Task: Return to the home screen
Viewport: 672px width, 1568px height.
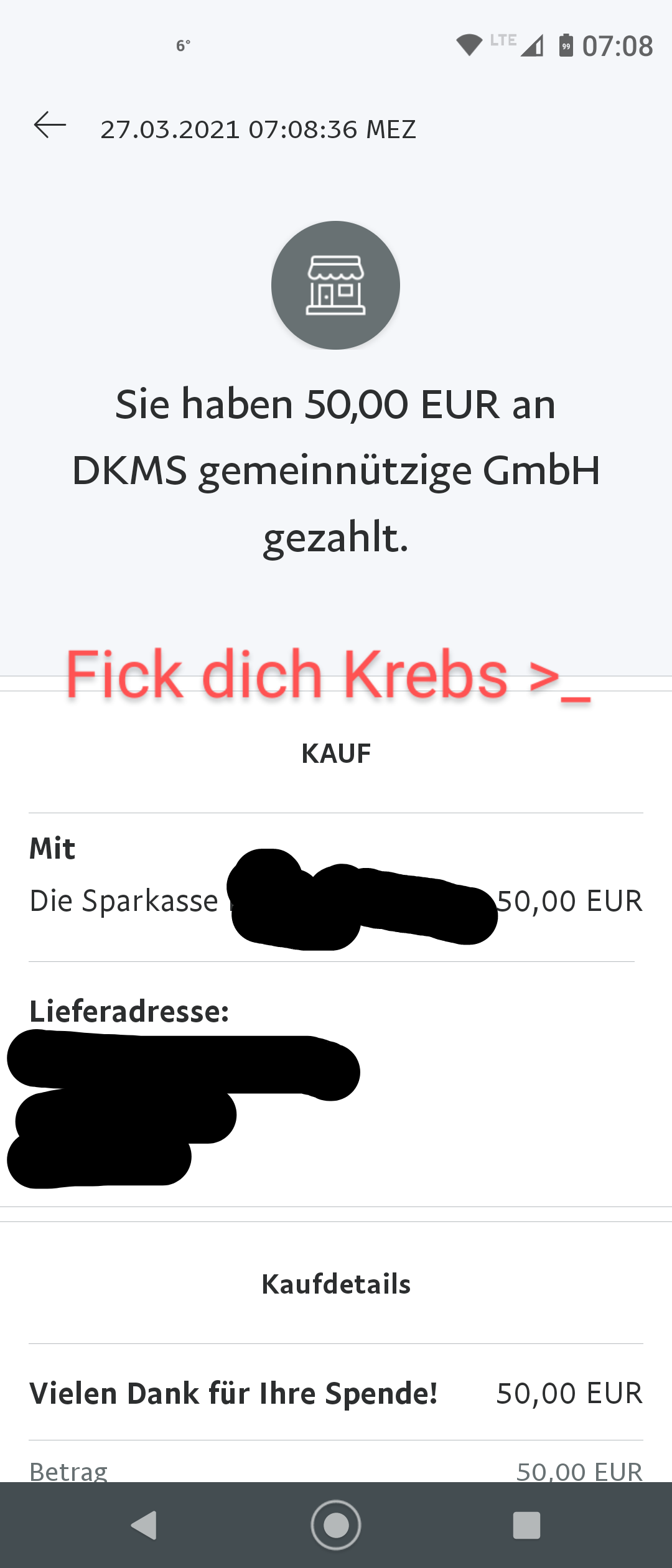Action: click(336, 1525)
